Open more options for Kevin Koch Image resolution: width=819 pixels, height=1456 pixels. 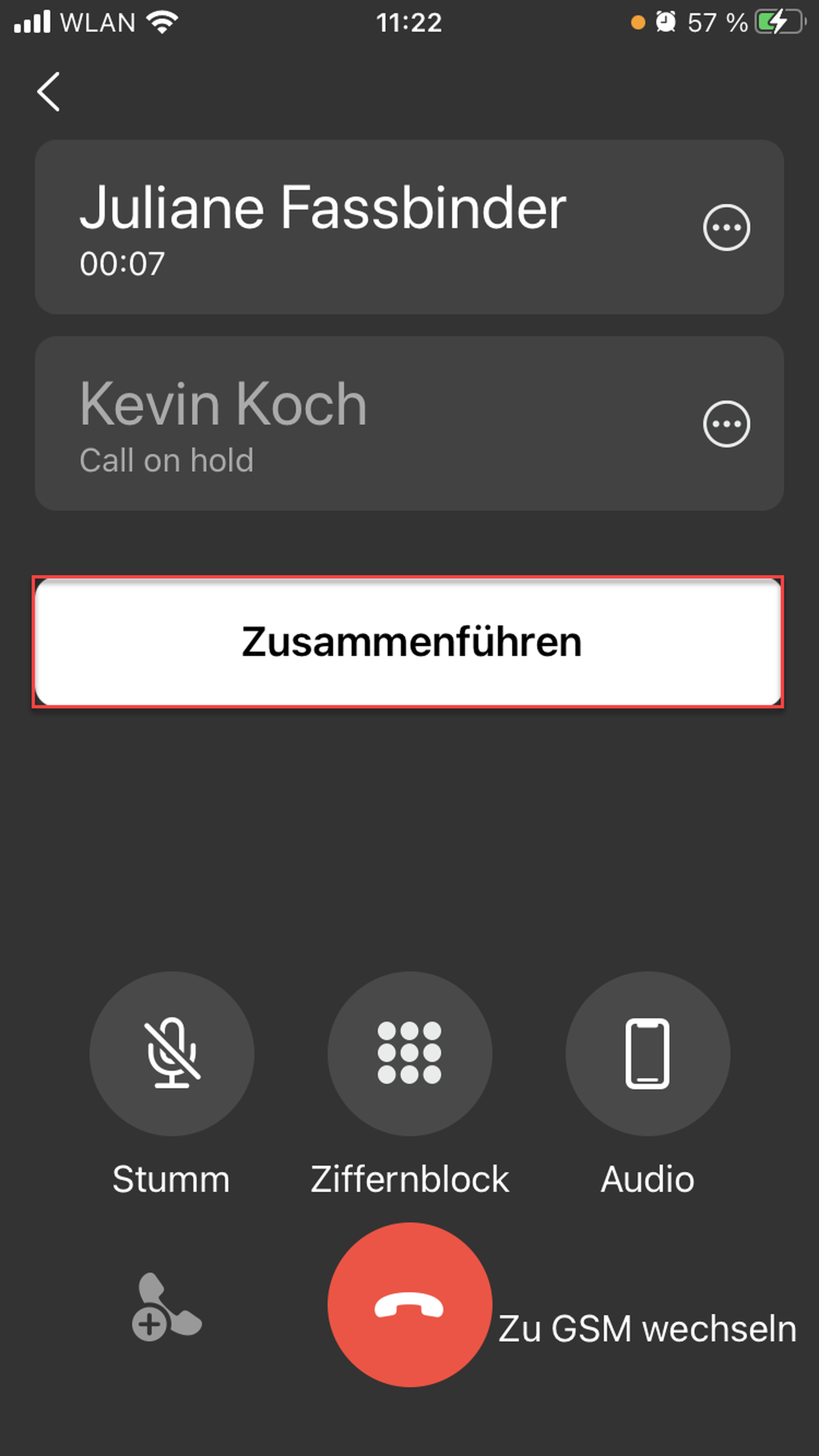[726, 424]
